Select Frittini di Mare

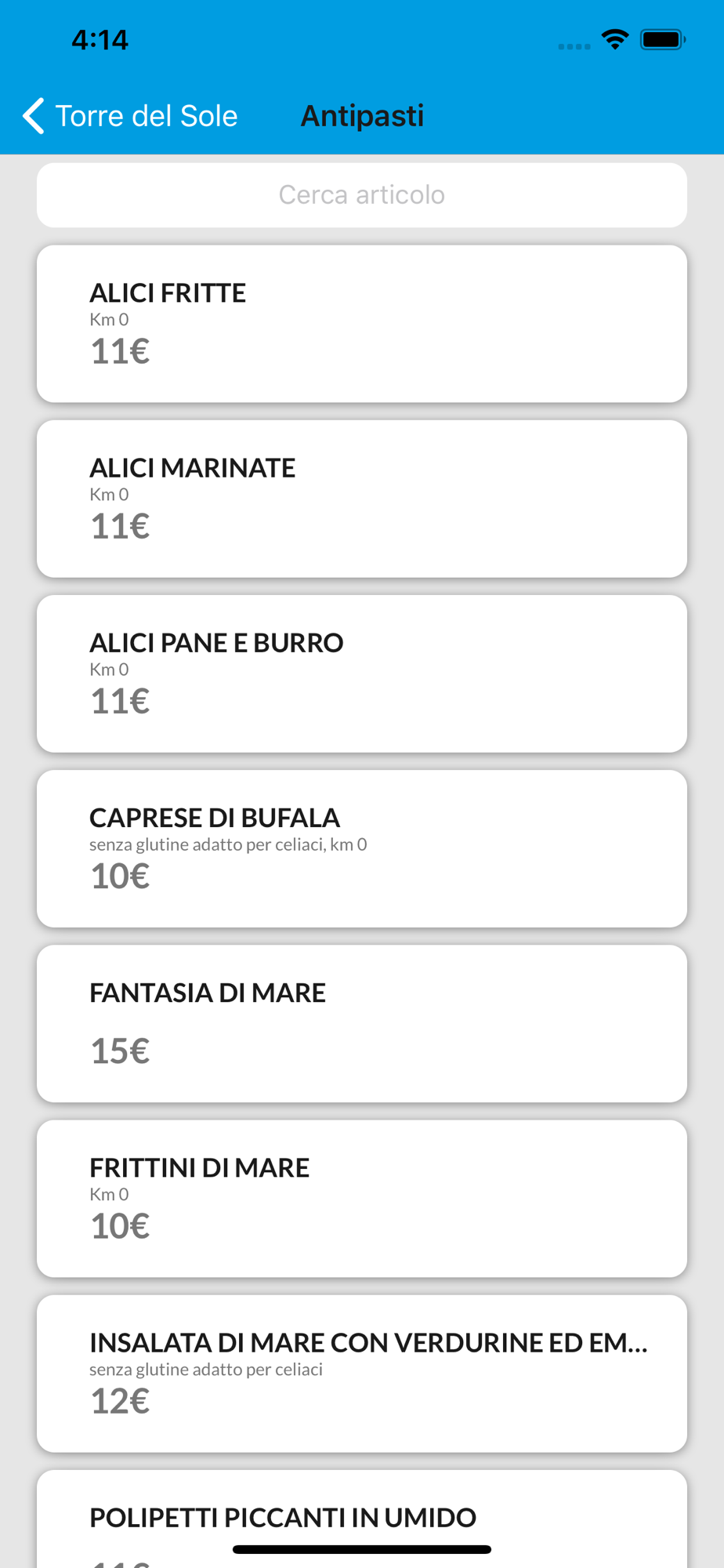[x=362, y=1198]
